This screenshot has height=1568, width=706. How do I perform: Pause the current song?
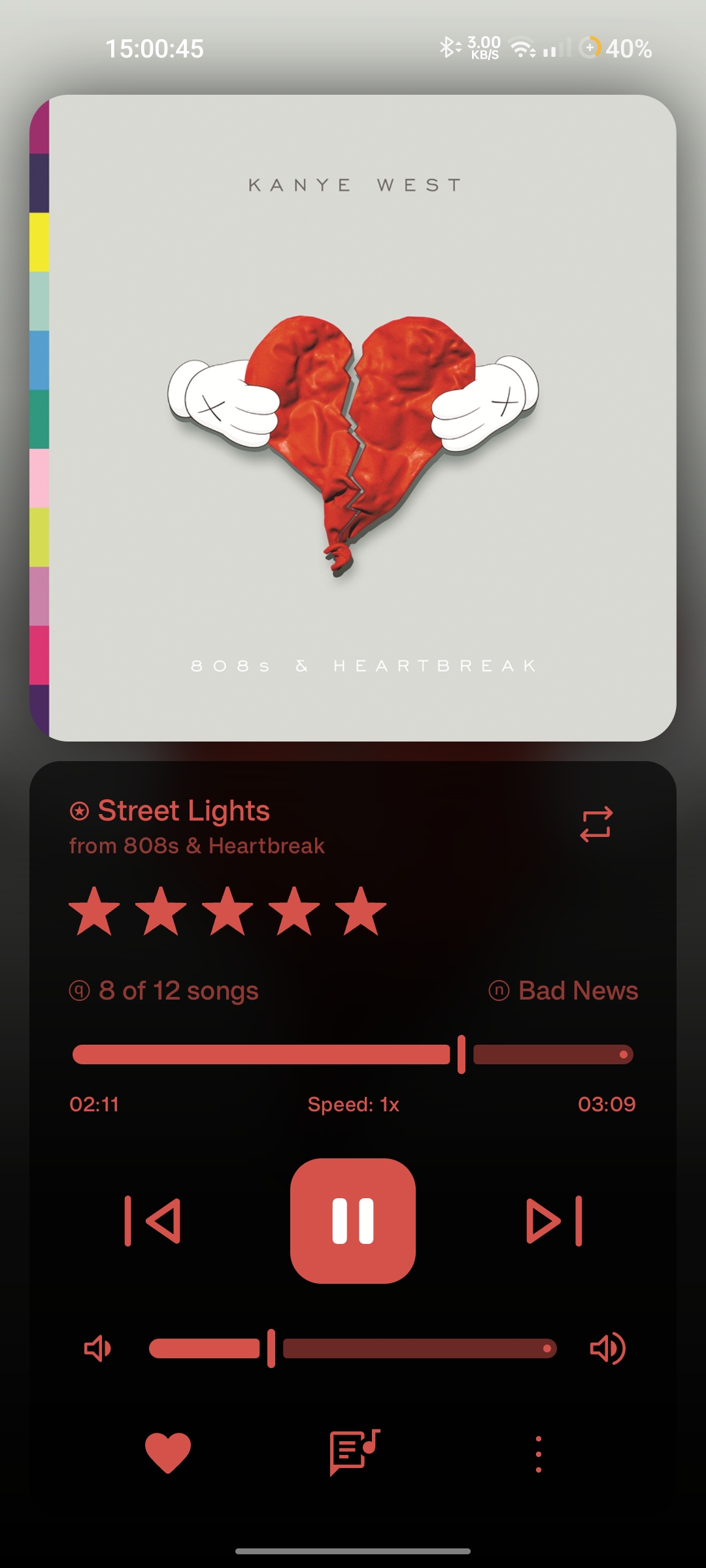353,1220
